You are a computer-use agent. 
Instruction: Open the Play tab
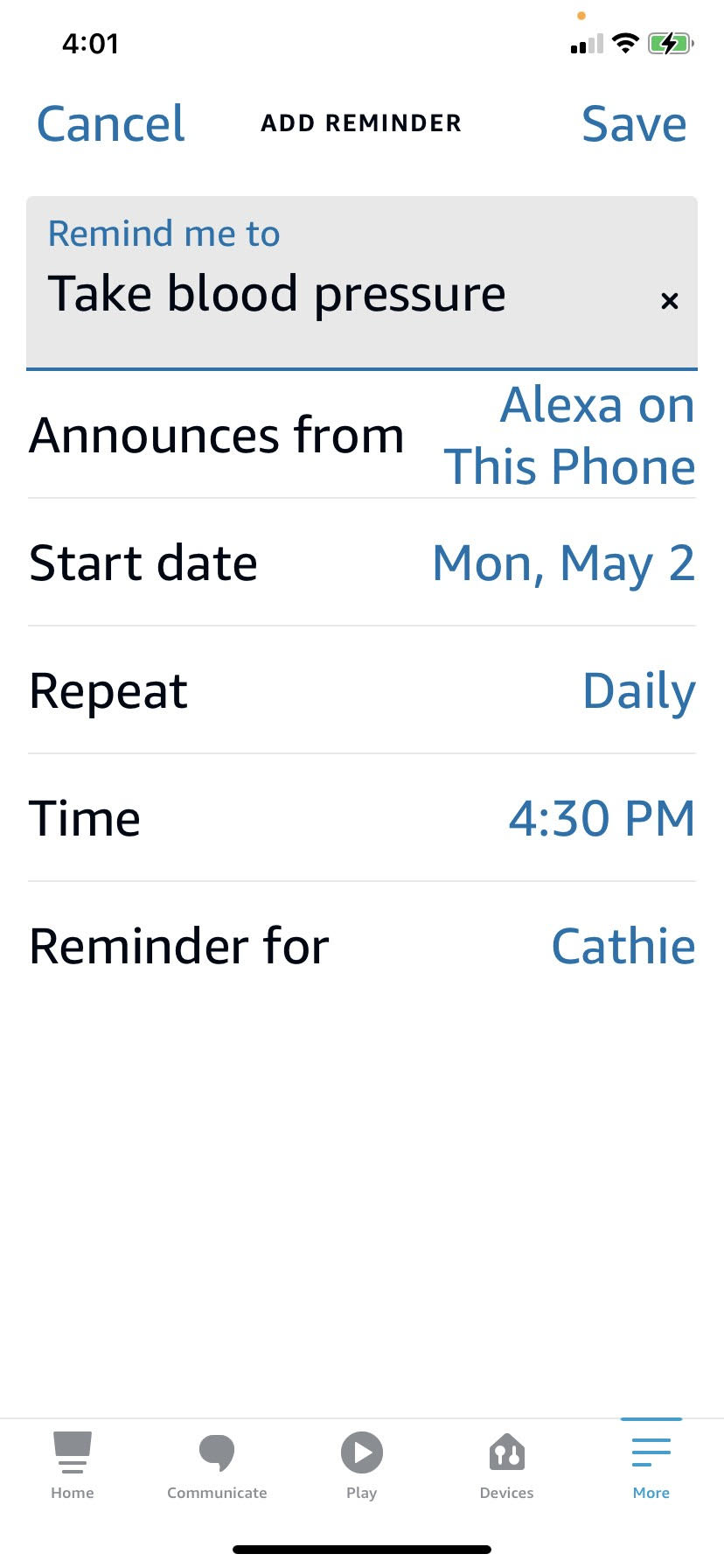coord(362,1466)
